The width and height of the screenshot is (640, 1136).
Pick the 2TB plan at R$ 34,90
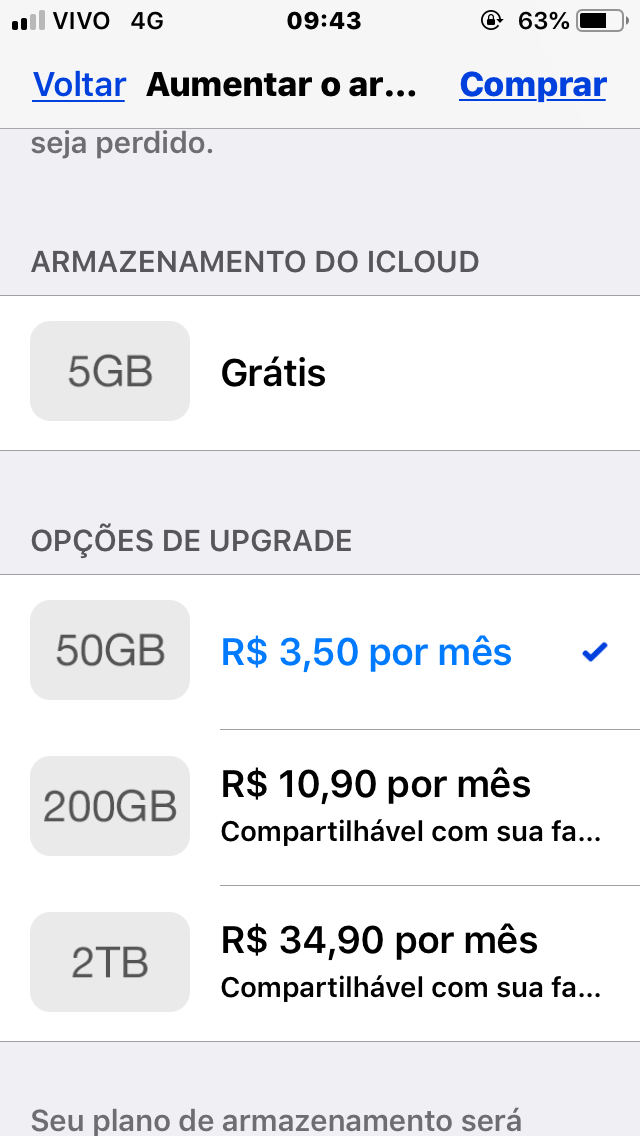(x=410, y=962)
